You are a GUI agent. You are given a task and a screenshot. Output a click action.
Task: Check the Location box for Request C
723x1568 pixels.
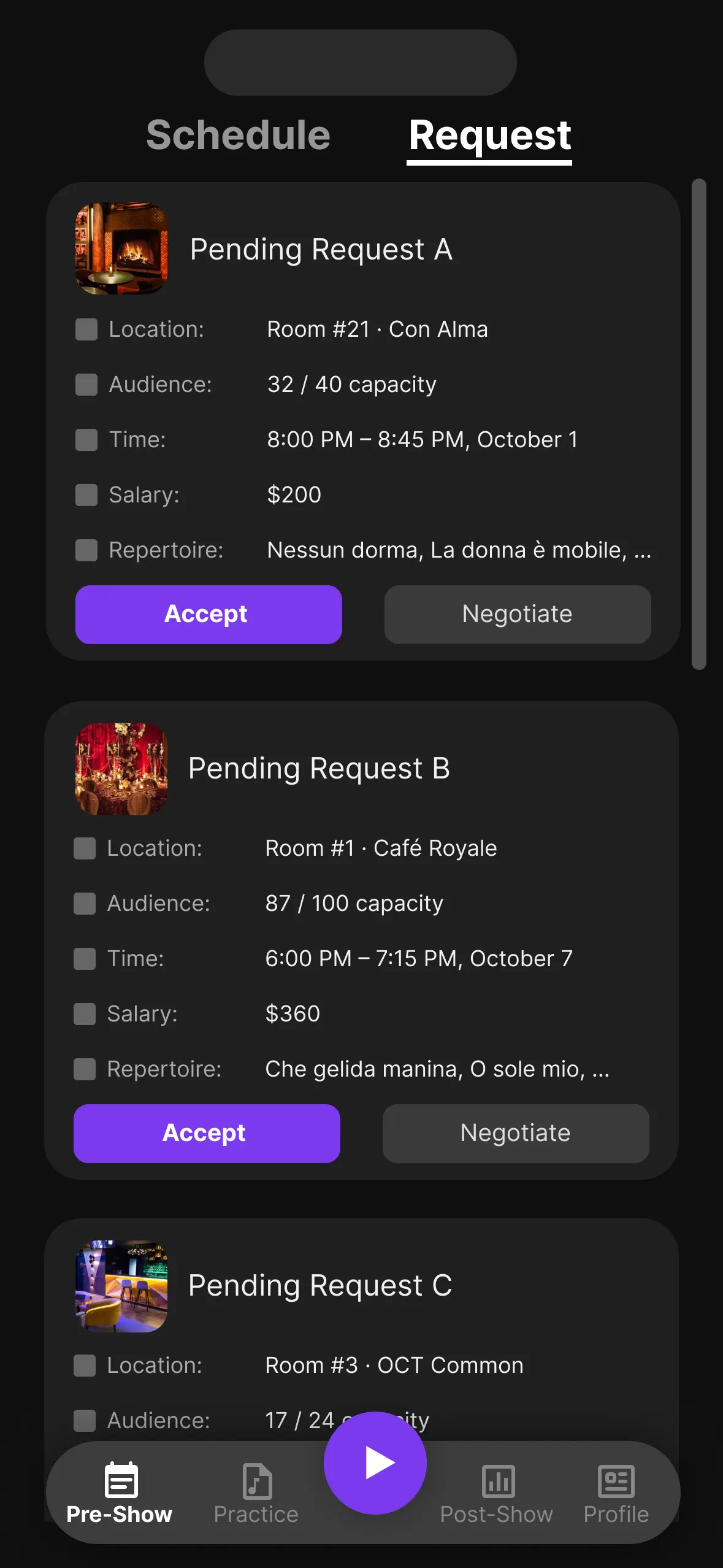coord(85,1365)
